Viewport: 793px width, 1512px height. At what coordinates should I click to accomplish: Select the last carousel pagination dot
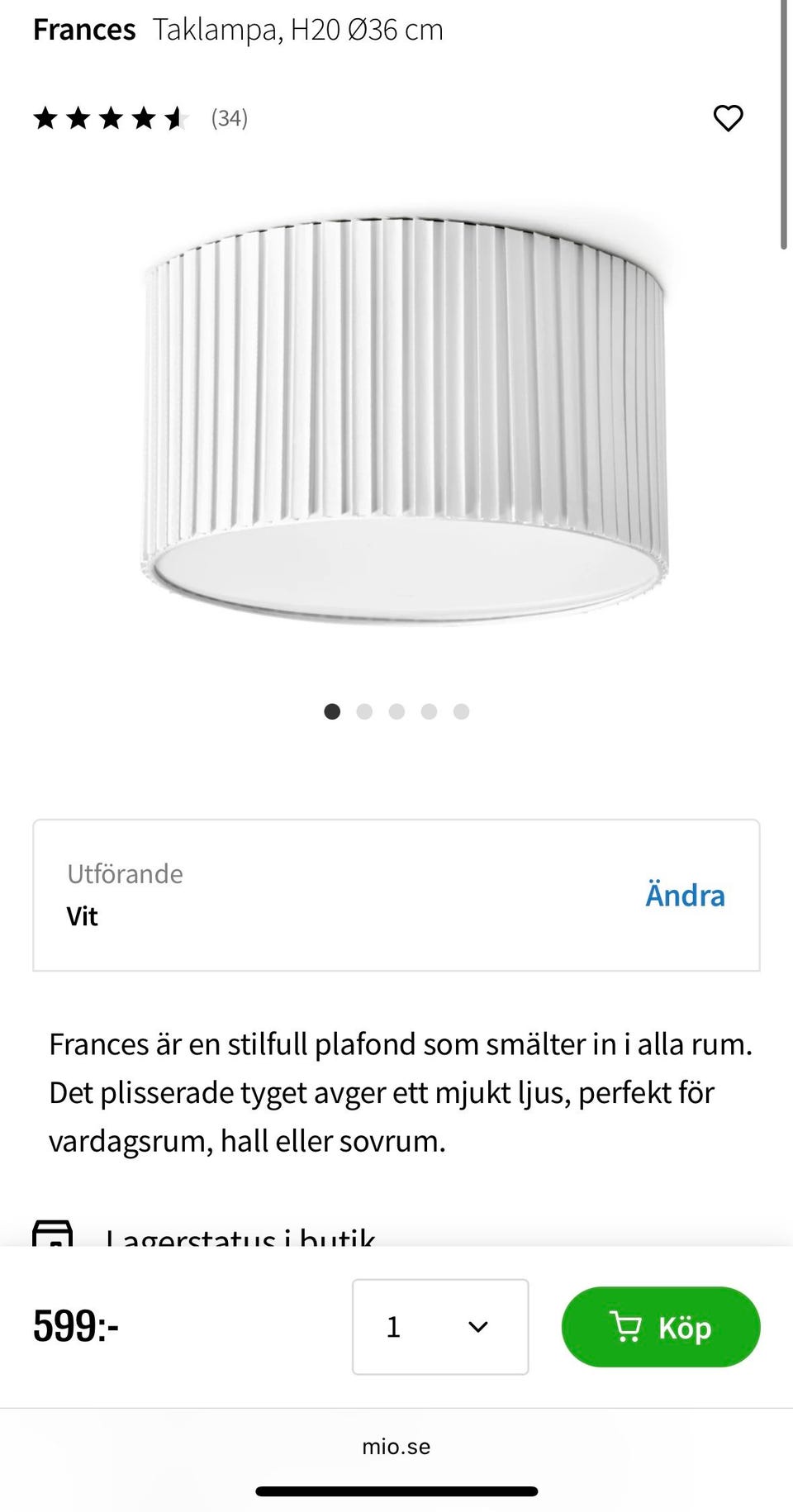pos(461,711)
